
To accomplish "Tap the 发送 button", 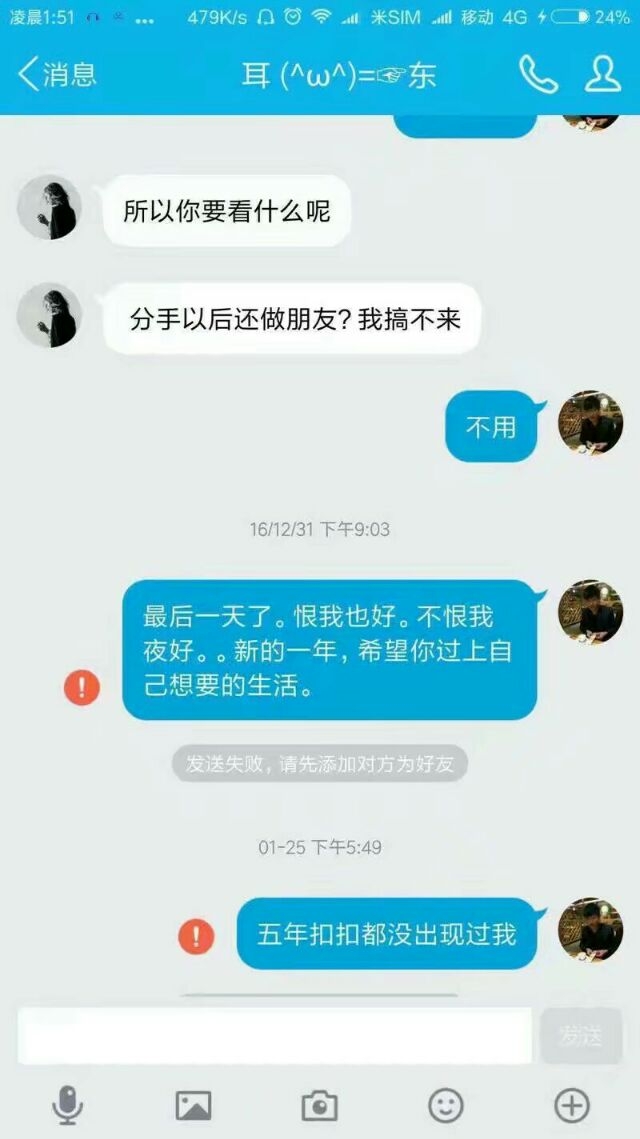I will 581,1036.
